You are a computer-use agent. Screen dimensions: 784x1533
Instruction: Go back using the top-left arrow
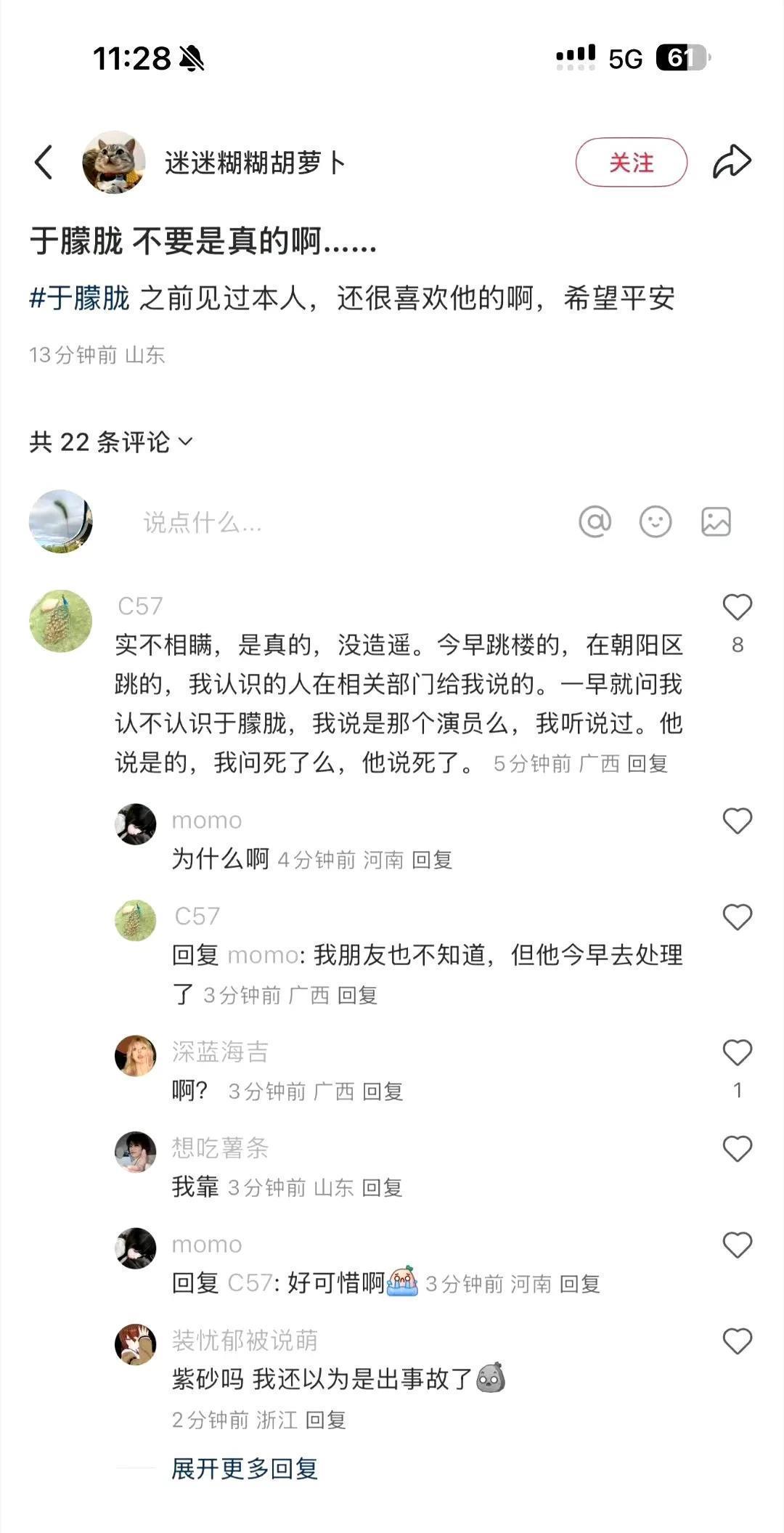pos(44,162)
